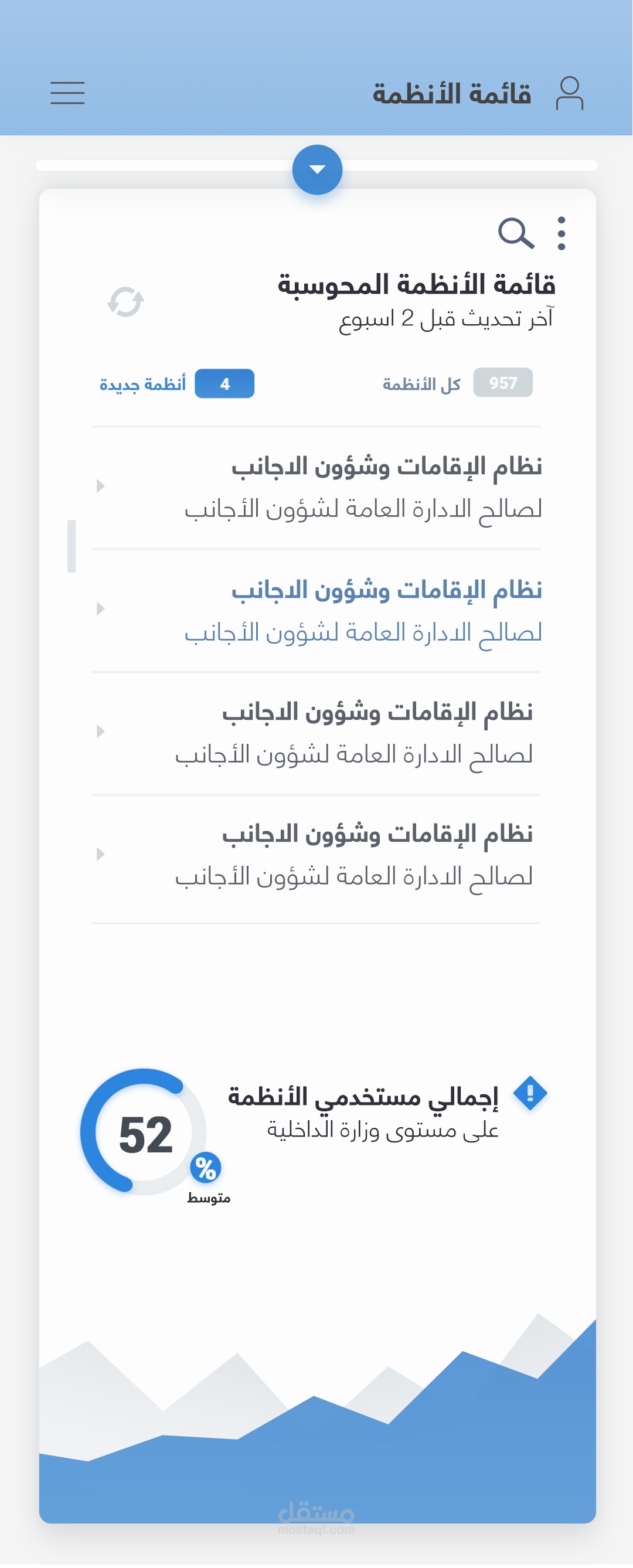Click the hamburger menu icon
The width and height of the screenshot is (633, 1568).
pyautogui.click(x=67, y=93)
